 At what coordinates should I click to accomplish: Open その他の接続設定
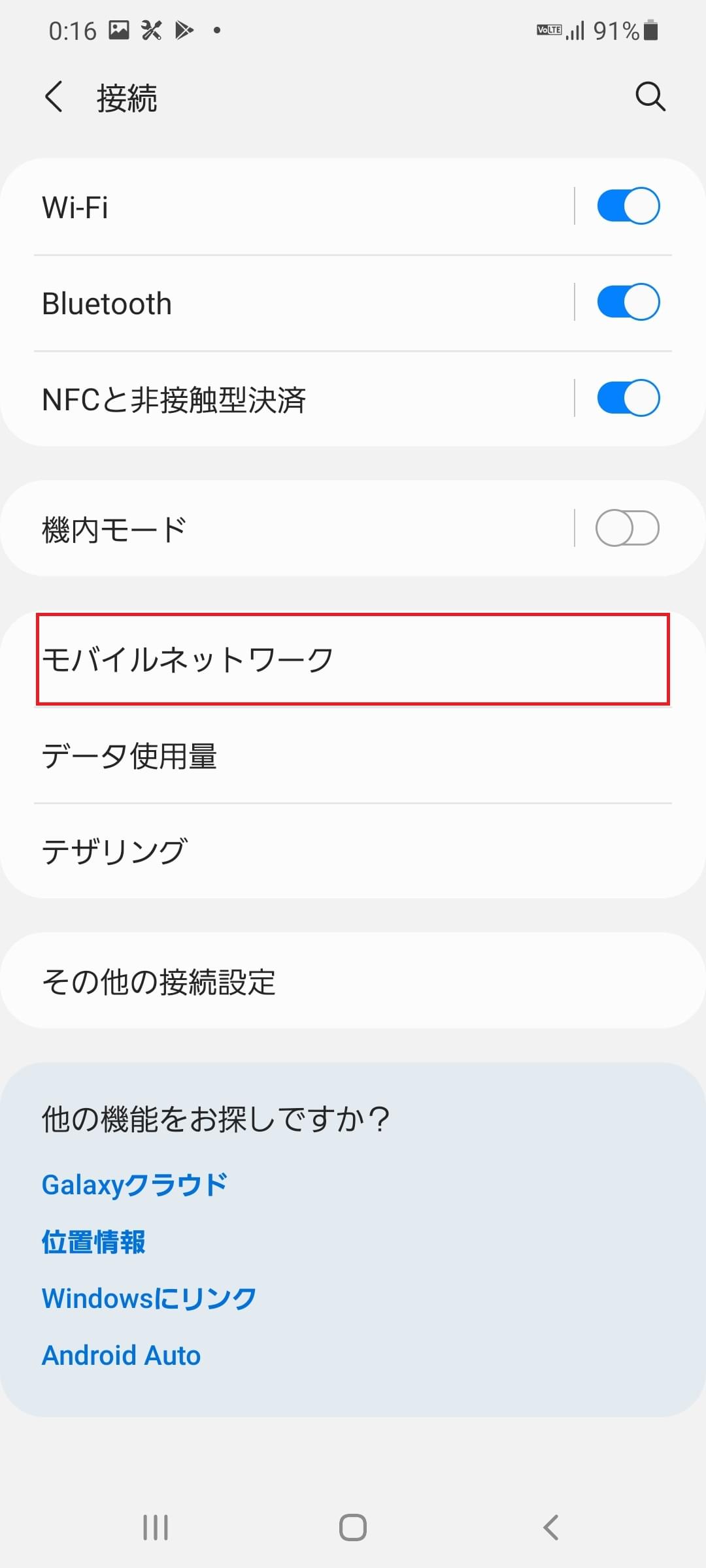353,983
